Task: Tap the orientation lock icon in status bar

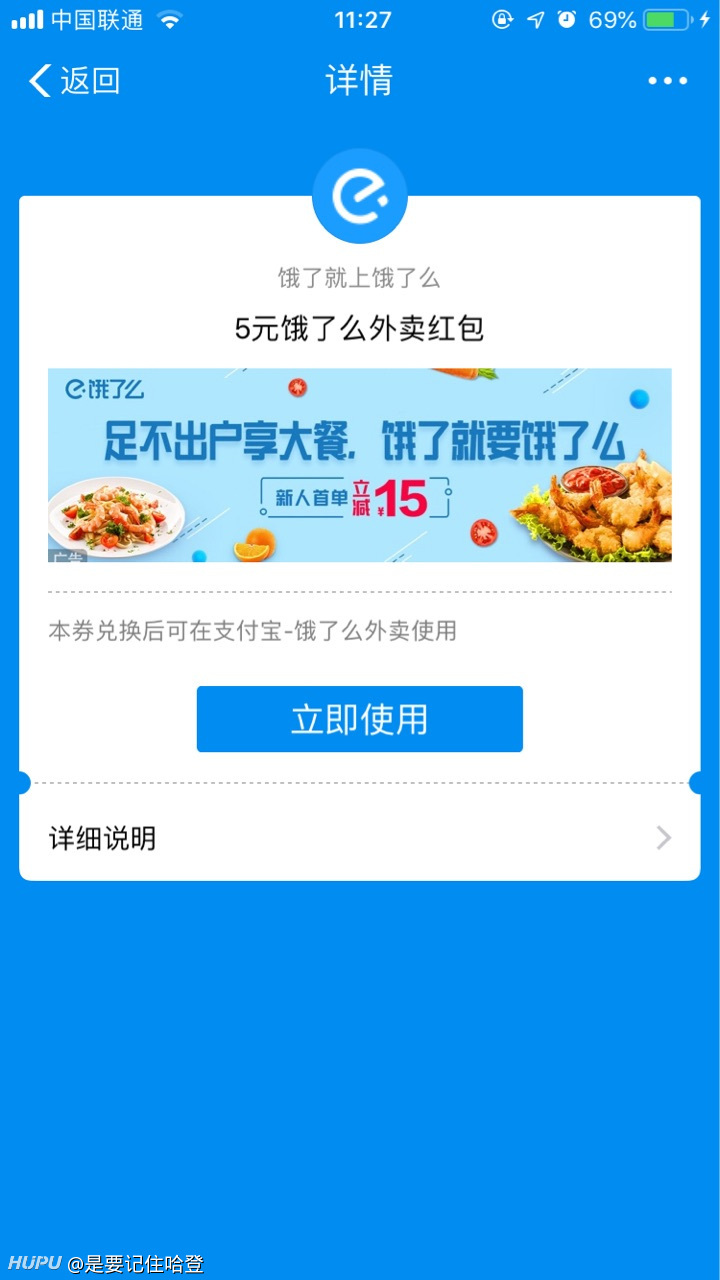Action: 503,17
